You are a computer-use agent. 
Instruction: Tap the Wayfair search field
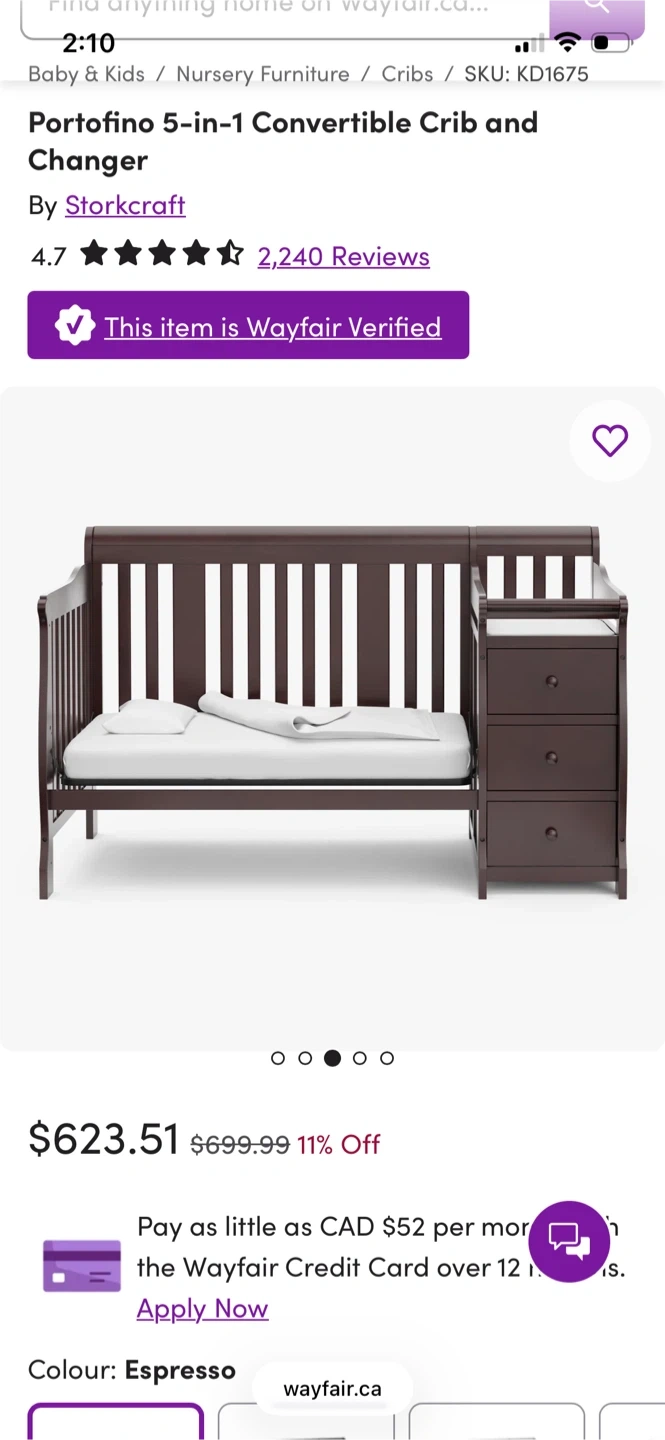click(280, 10)
